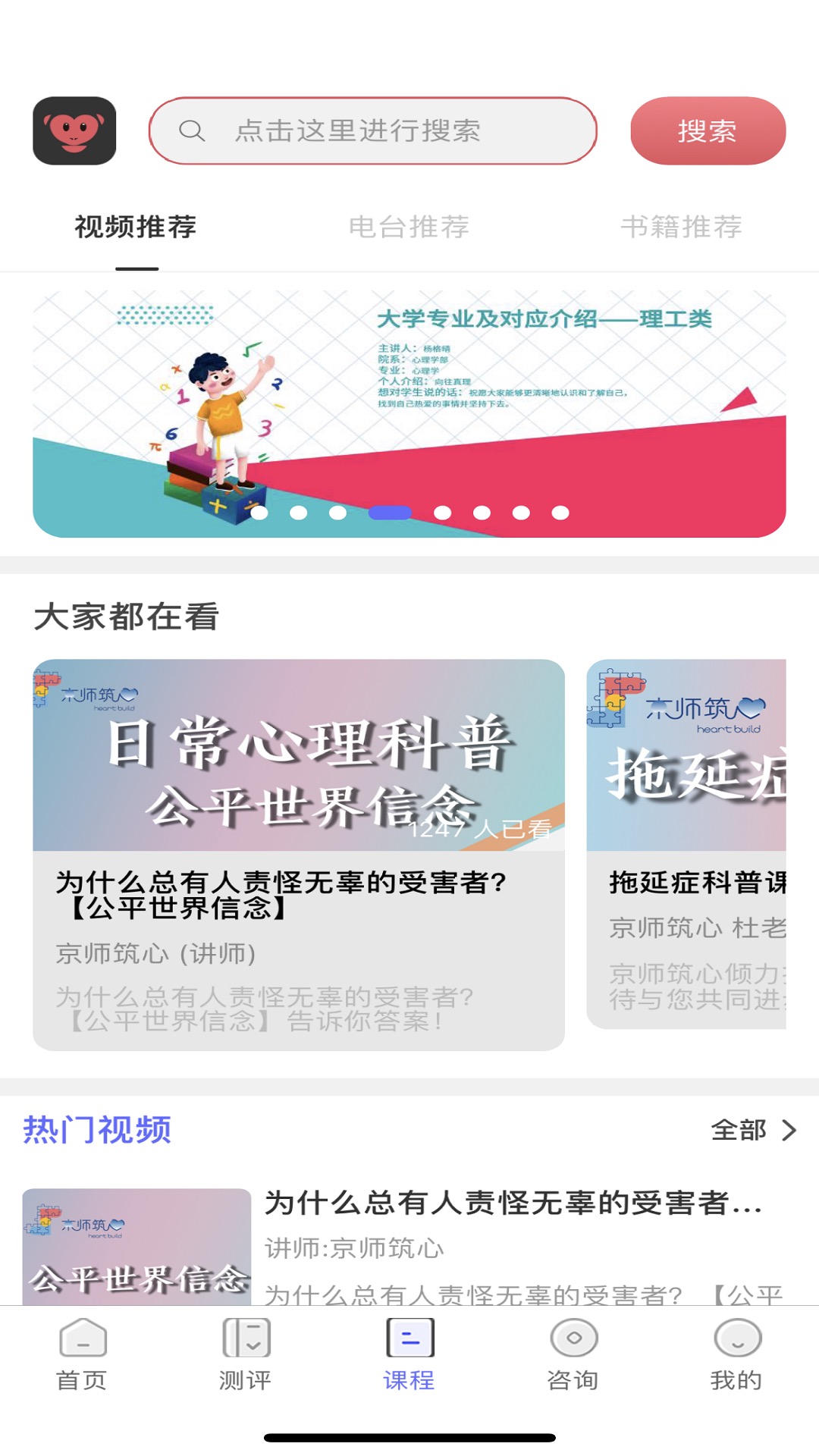Switch to the 咨询 tab
819x1456 pixels.
[573, 1354]
